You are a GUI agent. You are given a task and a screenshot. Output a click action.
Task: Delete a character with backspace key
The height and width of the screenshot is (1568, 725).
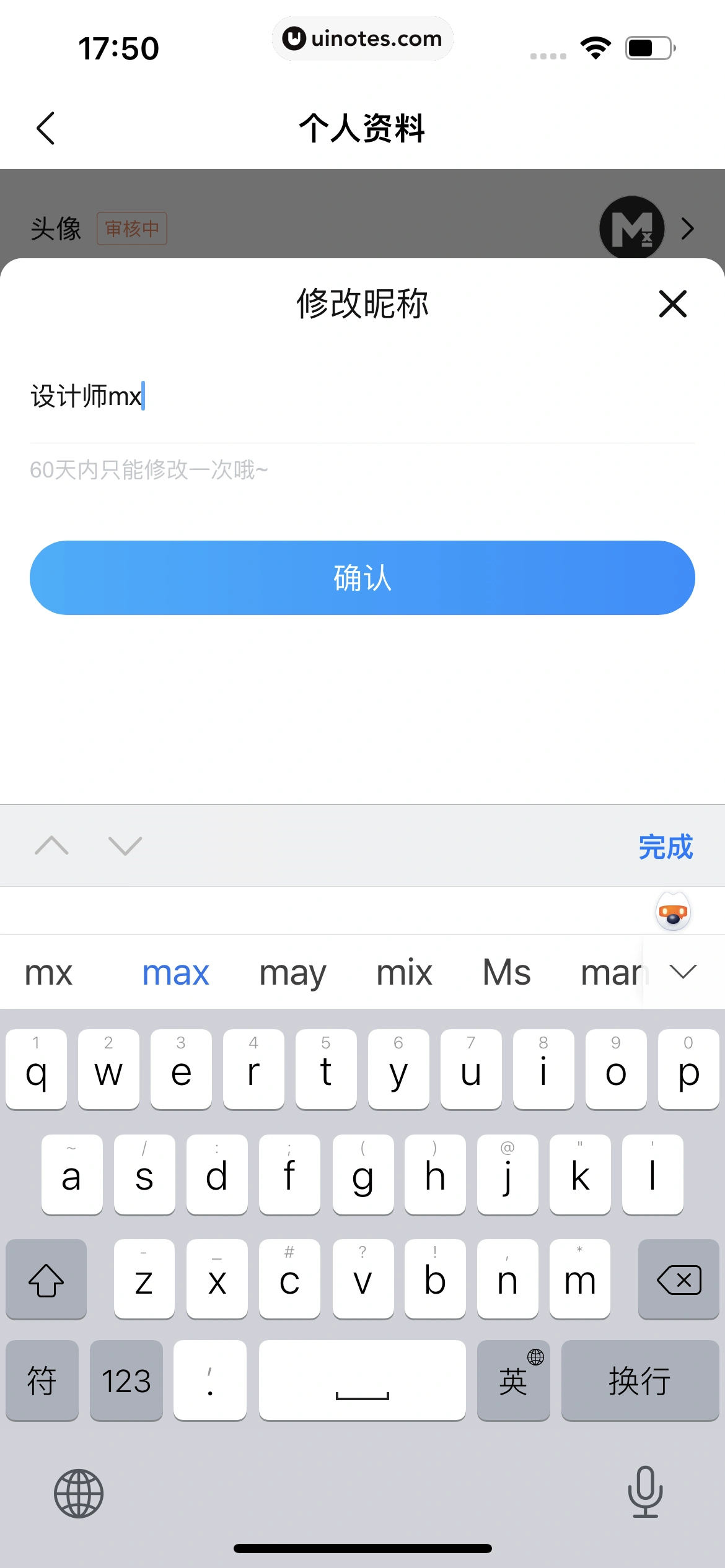click(679, 1279)
